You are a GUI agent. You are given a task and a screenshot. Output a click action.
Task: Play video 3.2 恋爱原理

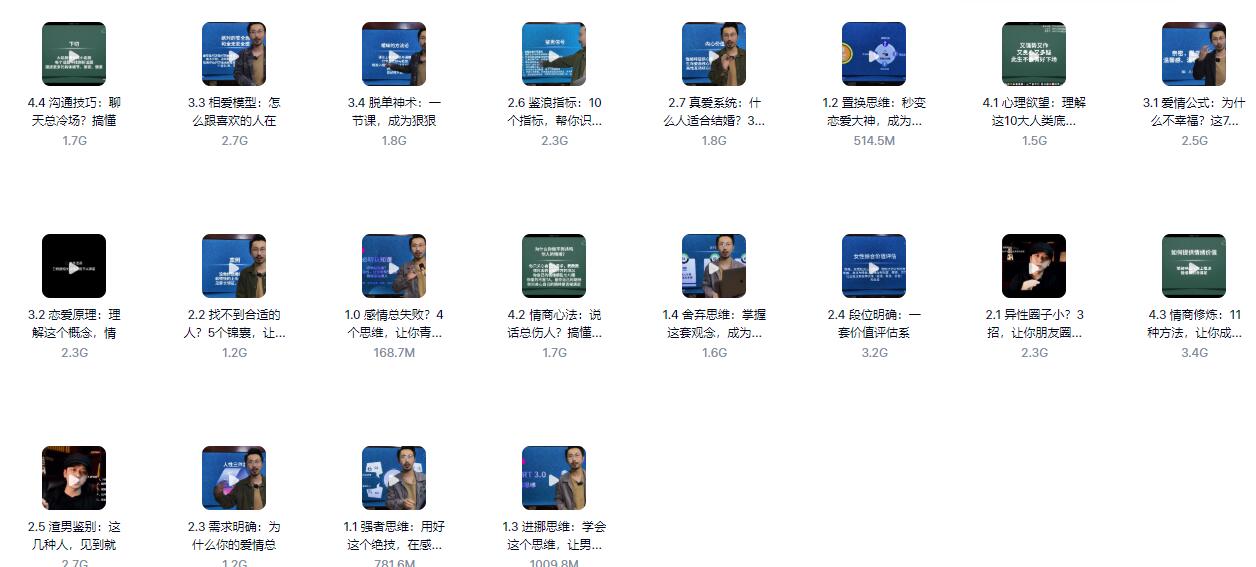(74, 267)
